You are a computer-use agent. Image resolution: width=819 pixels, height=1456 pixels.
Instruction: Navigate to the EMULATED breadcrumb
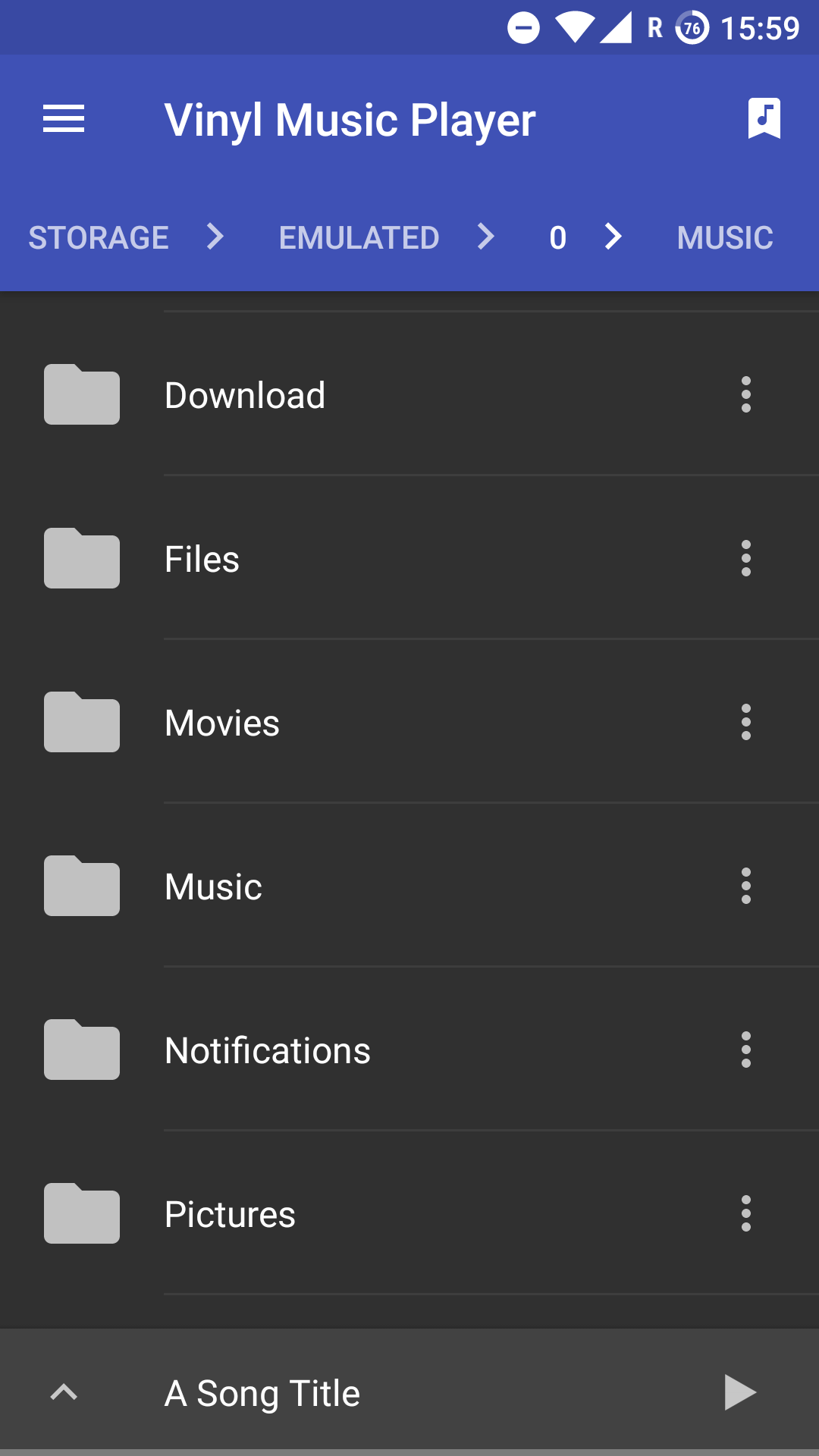[359, 237]
